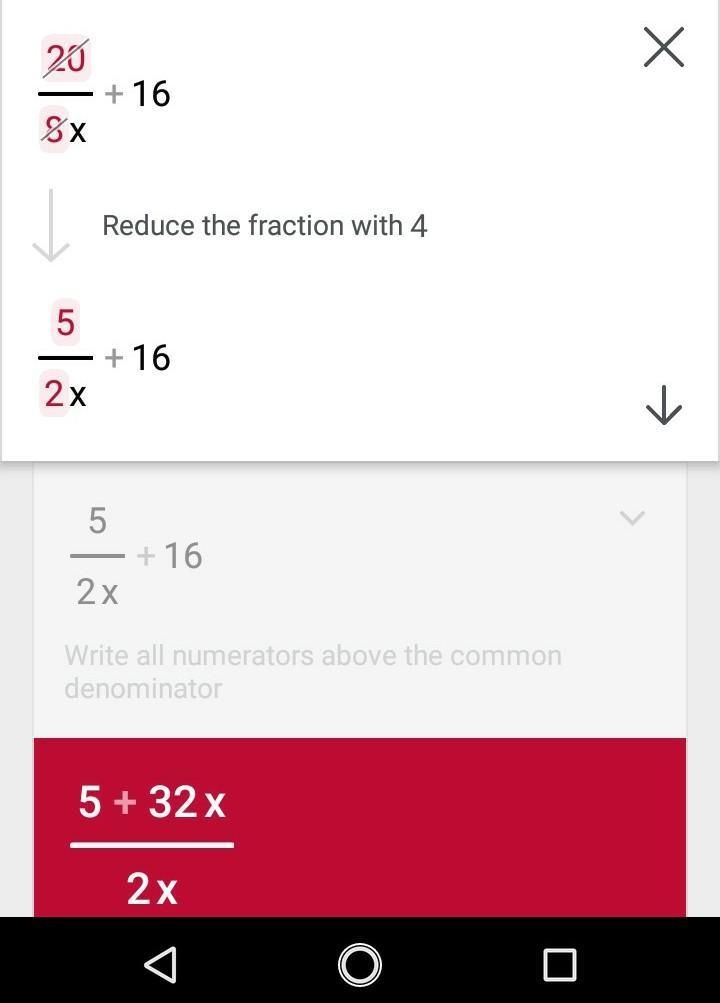The image size is (720, 1003).
Task: Show recent apps with the square button
Action: click(560, 964)
